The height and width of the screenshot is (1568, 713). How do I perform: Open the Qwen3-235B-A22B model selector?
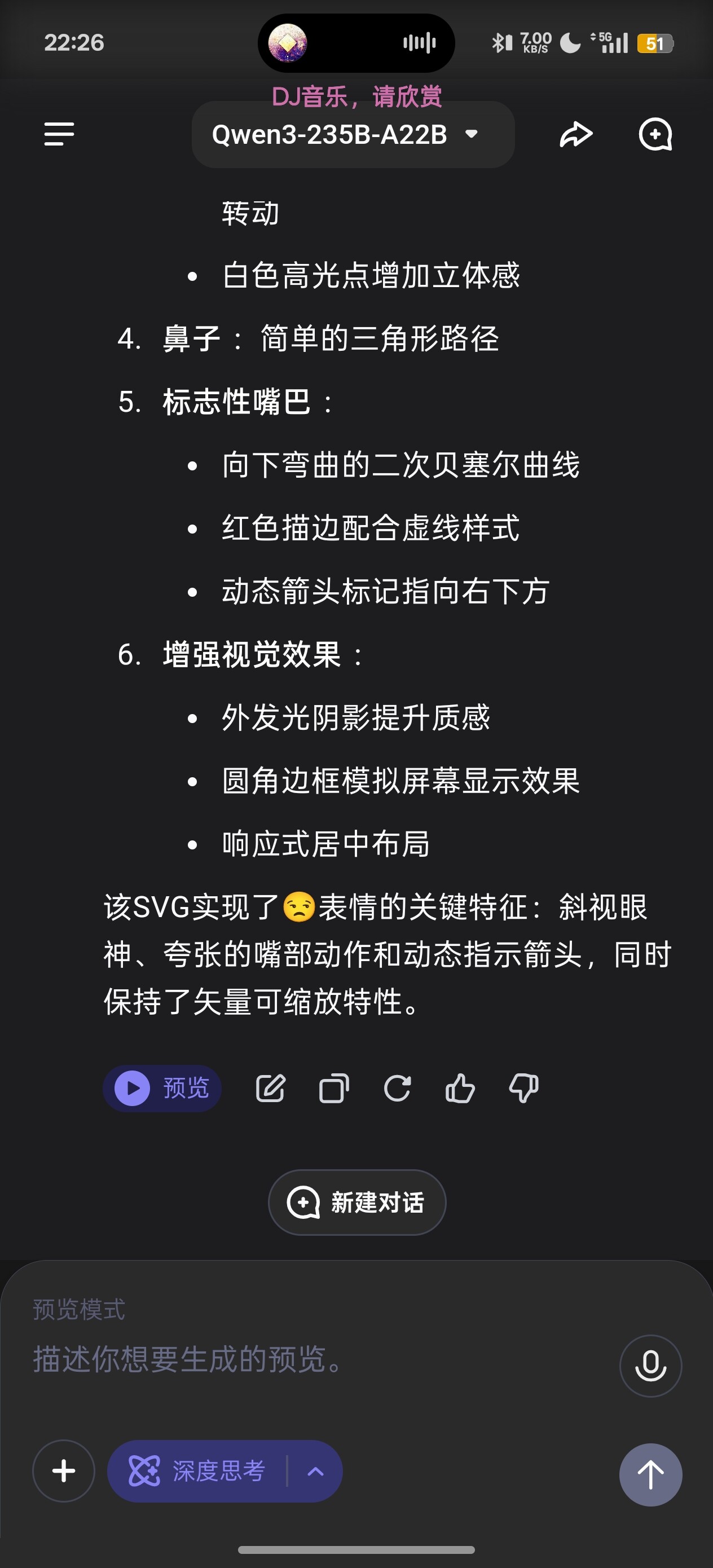coord(353,135)
